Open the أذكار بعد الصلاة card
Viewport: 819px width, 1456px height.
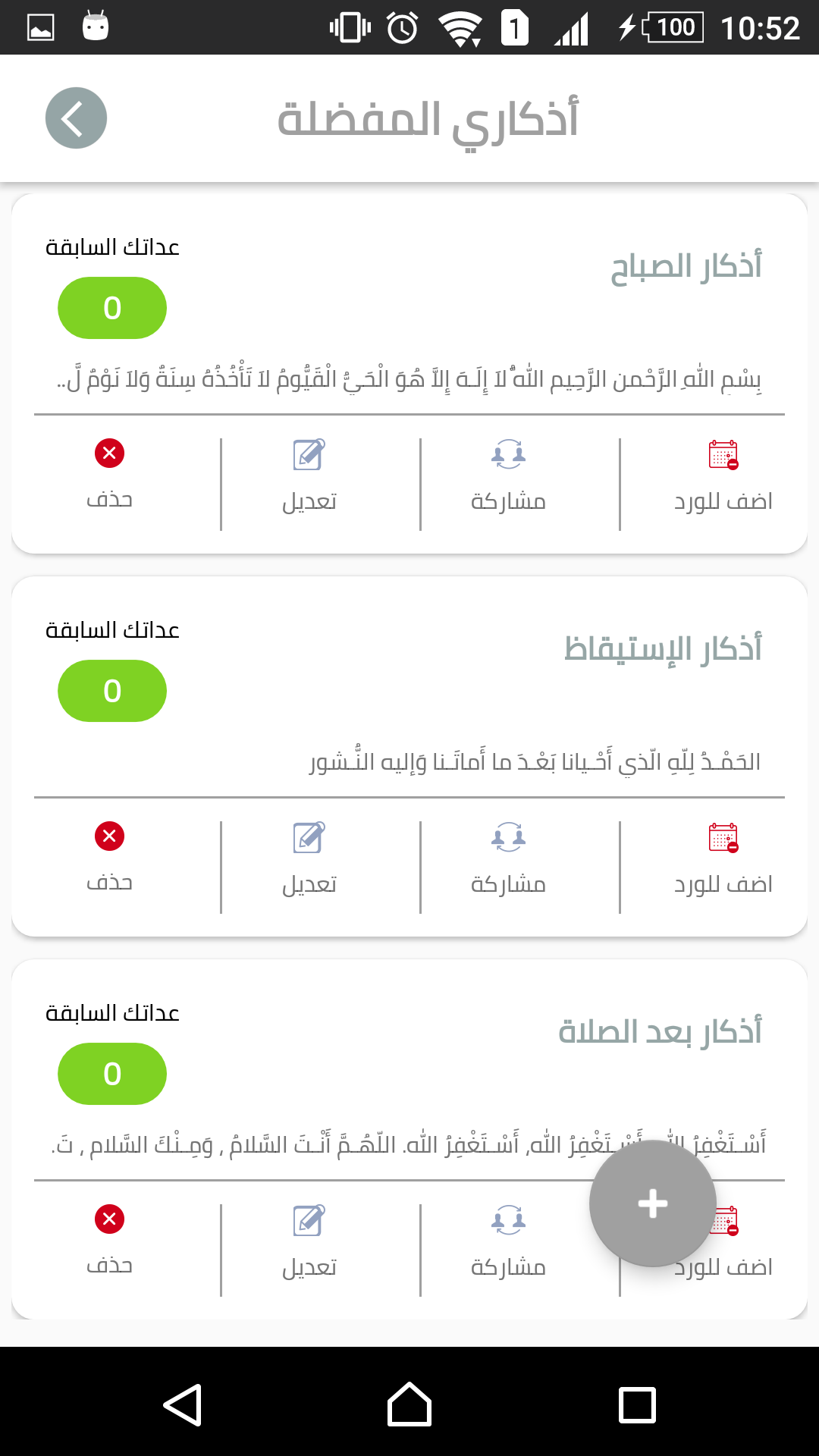660,1033
